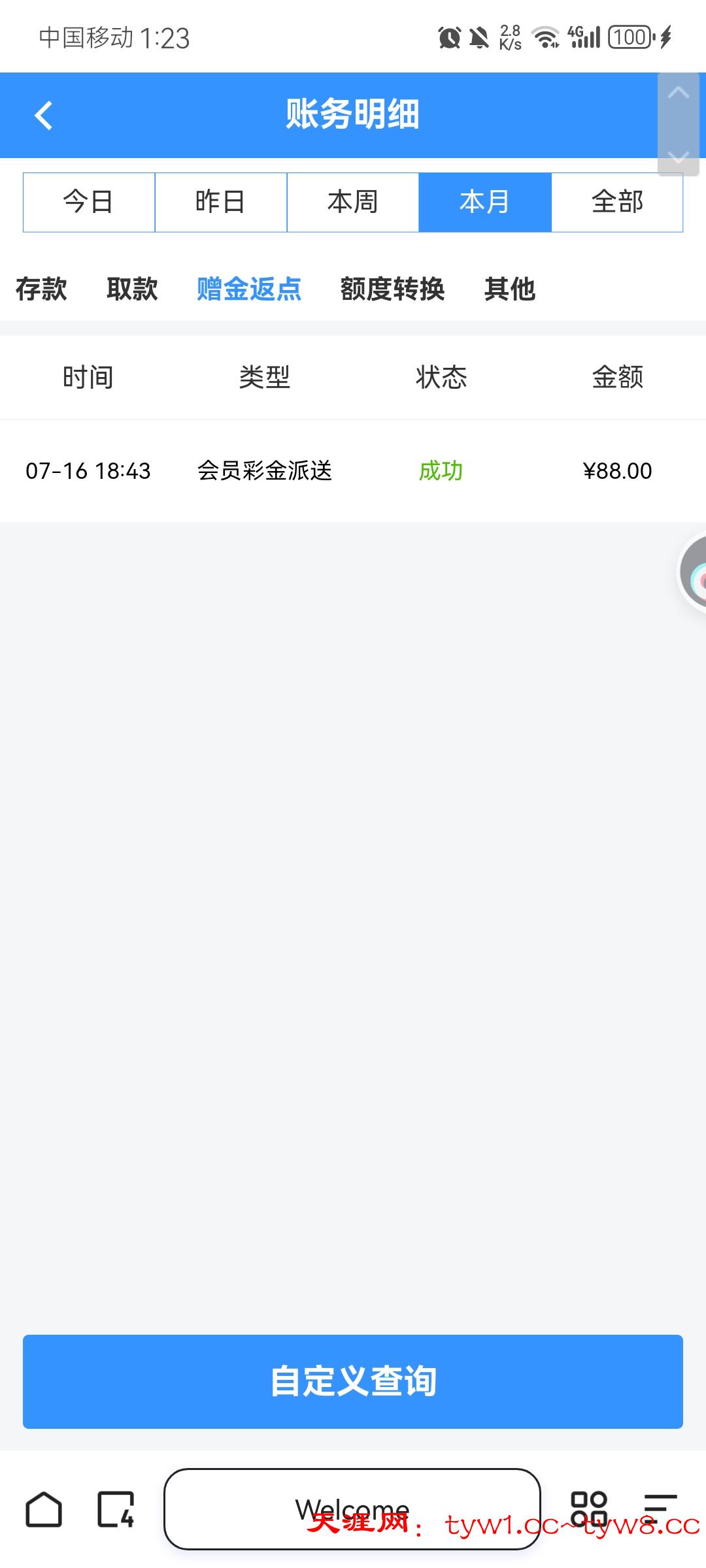
Task: Open the browser menu lines icon
Action: (x=660, y=1509)
